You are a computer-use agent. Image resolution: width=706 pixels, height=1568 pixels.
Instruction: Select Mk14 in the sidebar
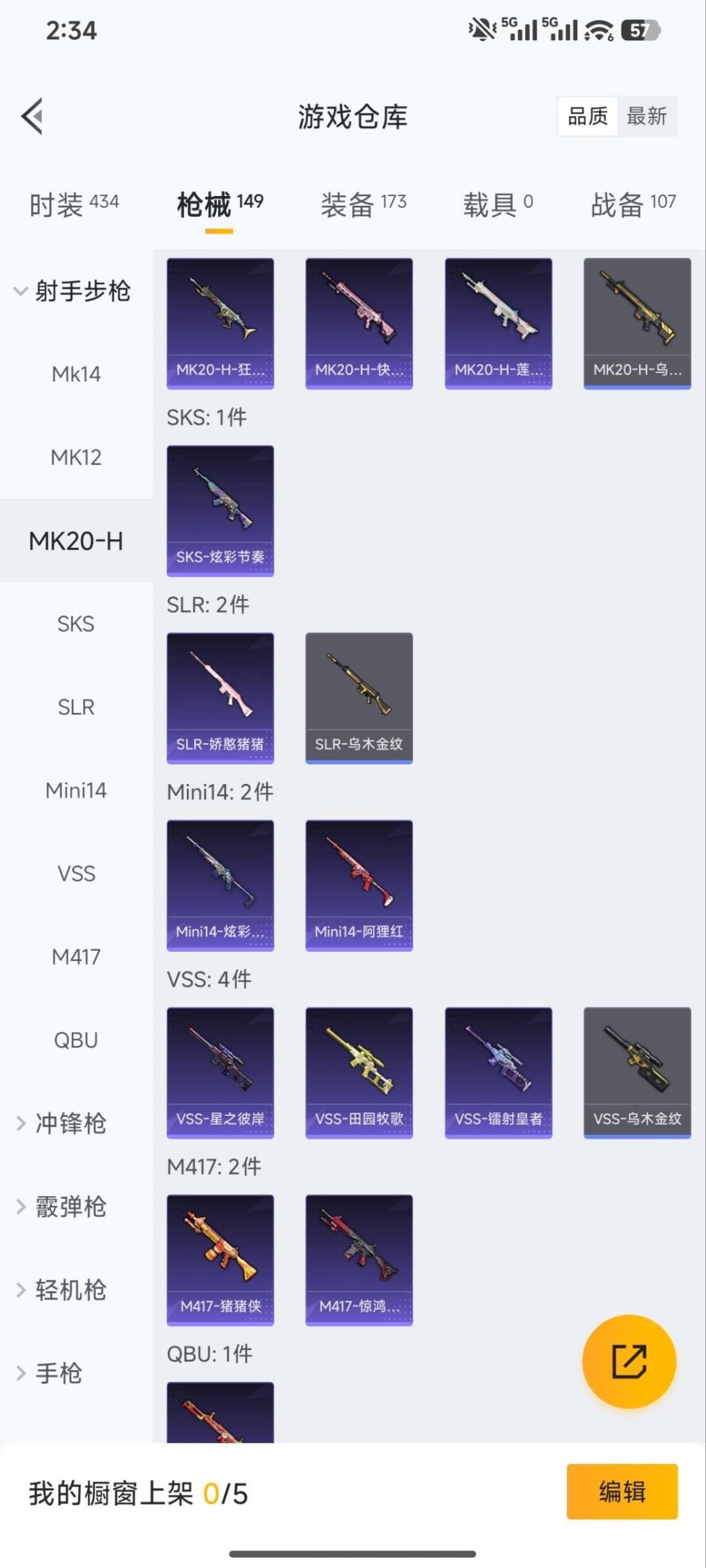(x=76, y=374)
